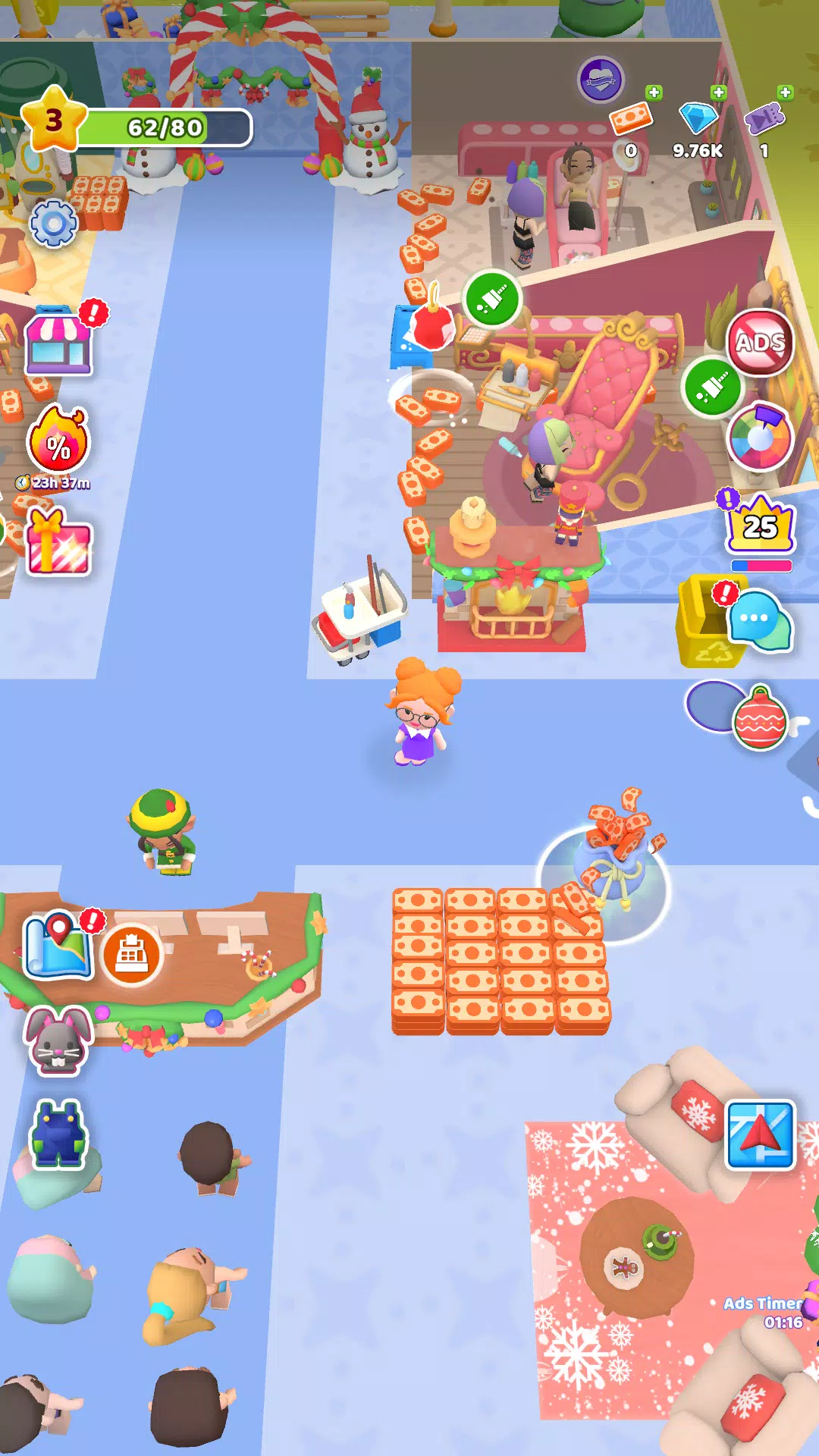Tap the orange cash register button
Screen dimensions: 819x1456
[x=132, y=954]
